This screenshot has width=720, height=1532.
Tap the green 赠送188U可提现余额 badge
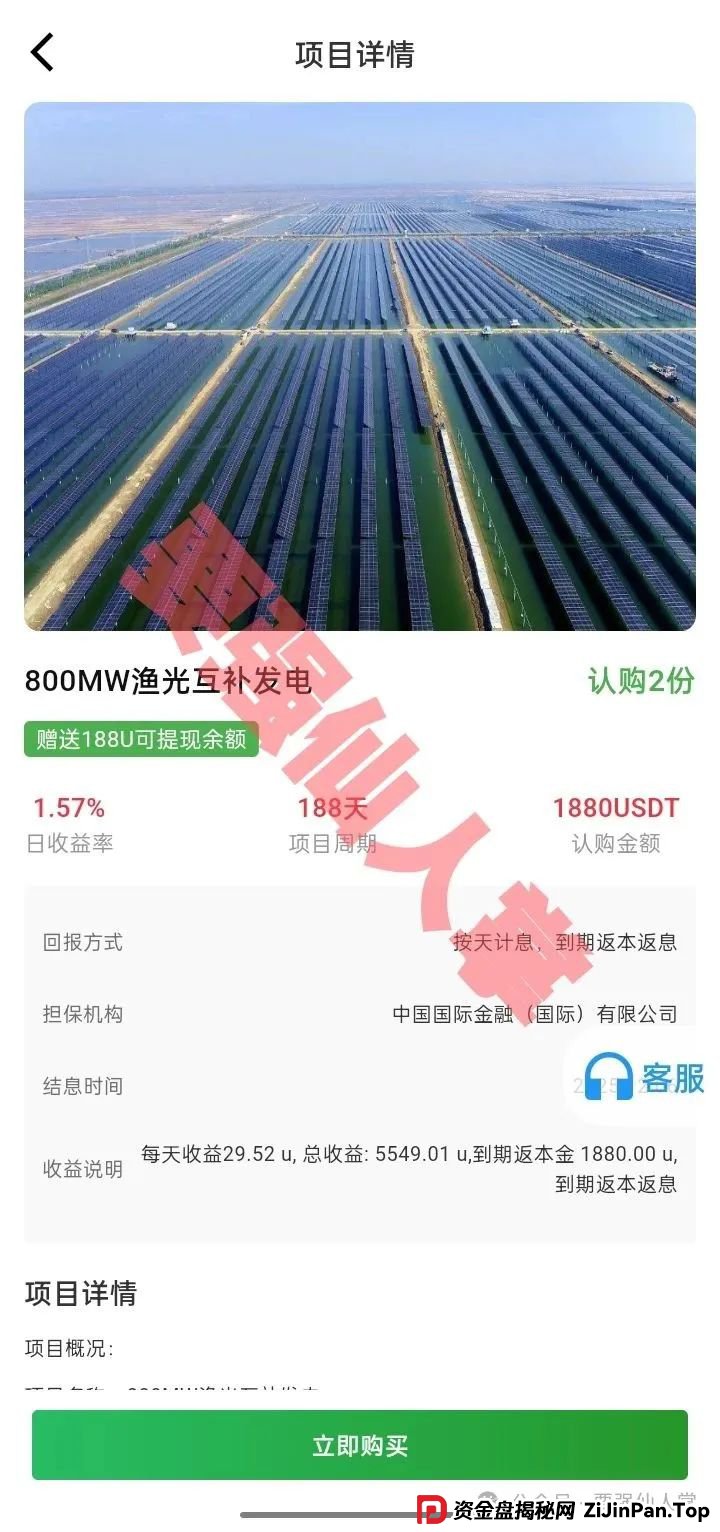click(x=142, y=740)
